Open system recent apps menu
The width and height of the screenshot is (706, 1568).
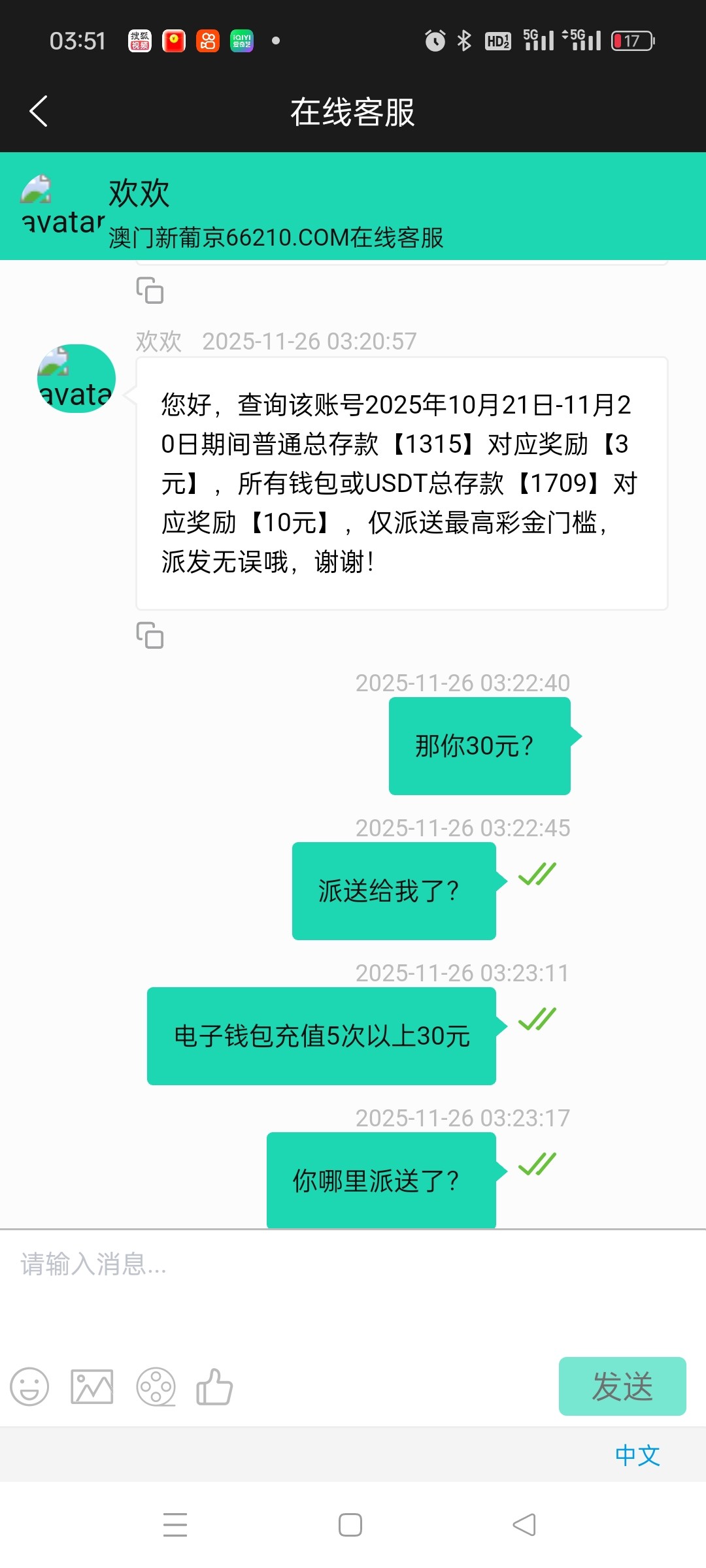click(175, 1525)
